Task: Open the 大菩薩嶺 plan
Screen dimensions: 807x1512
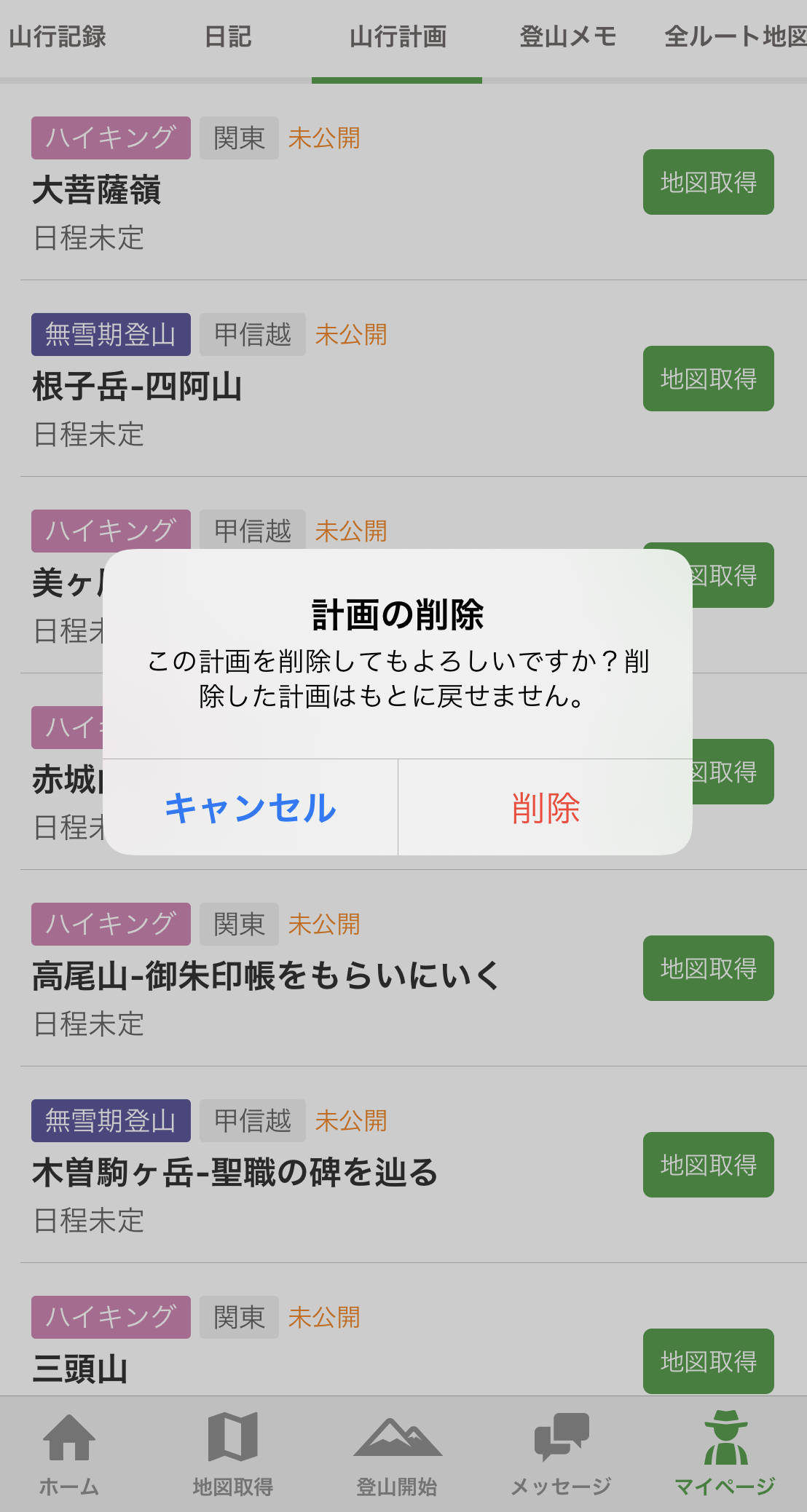Action: coord(97,191)
